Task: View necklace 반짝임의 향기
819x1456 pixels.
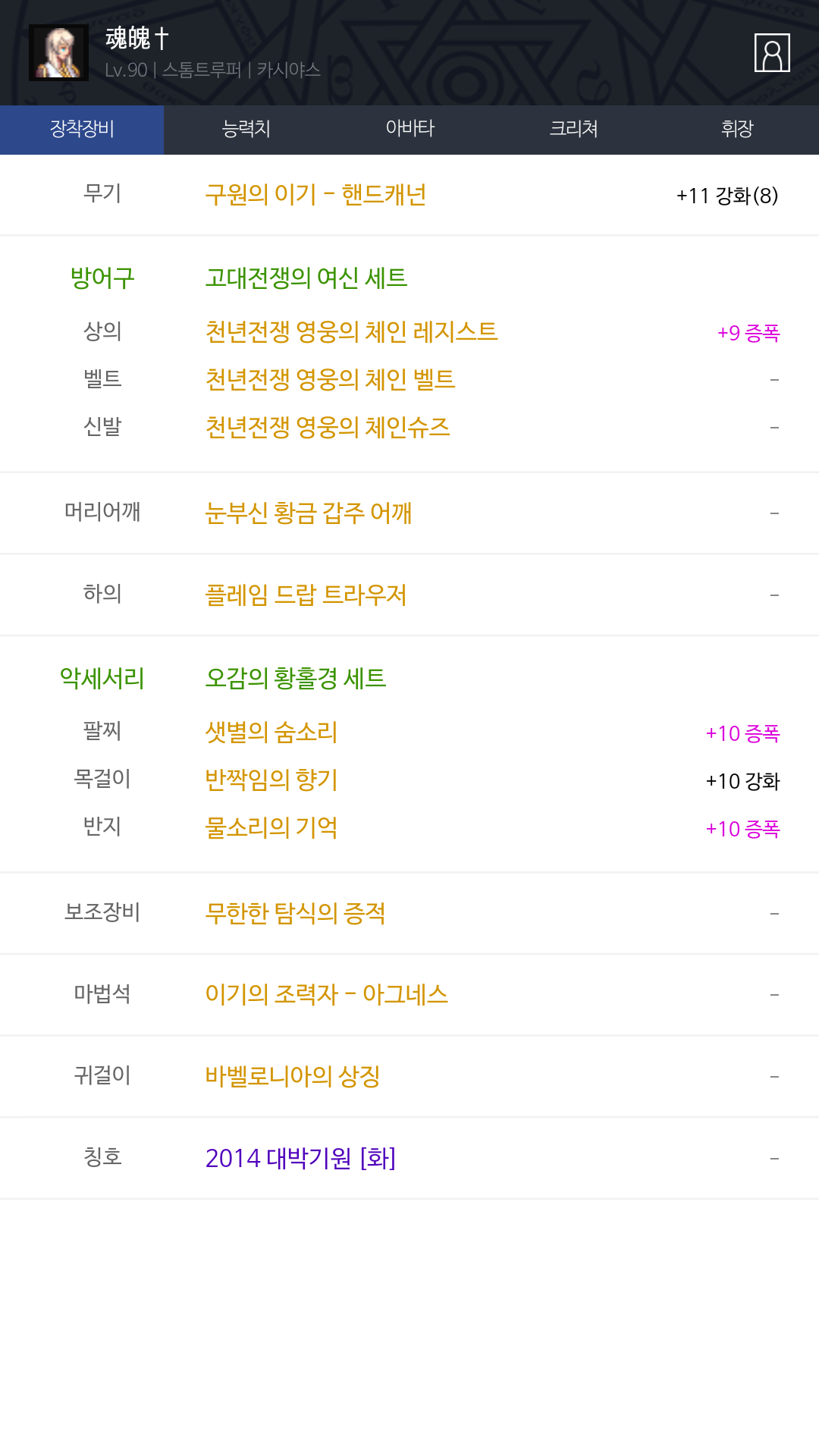Action: 271,780
